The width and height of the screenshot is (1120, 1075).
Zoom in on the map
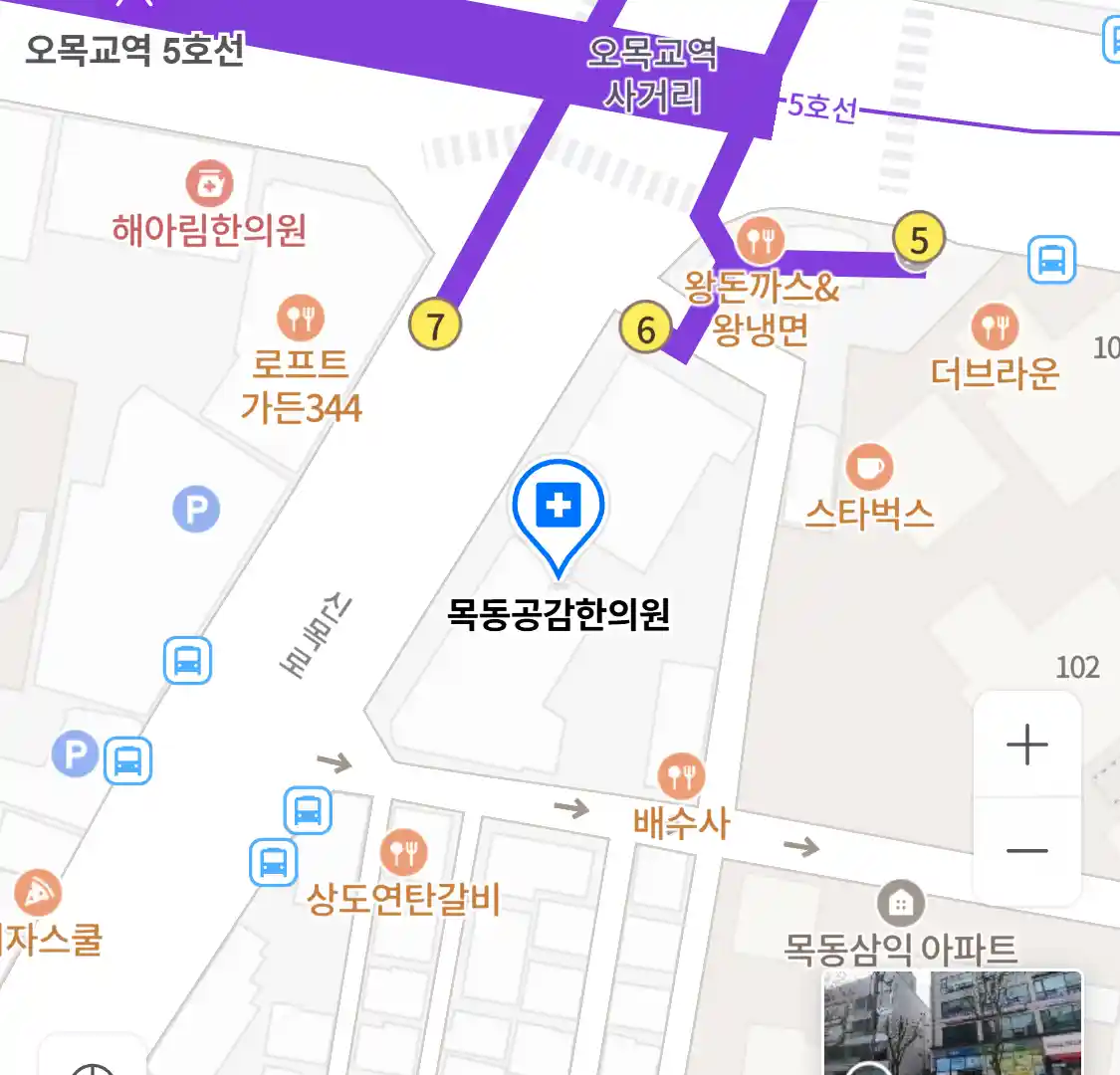point(1026,745)
